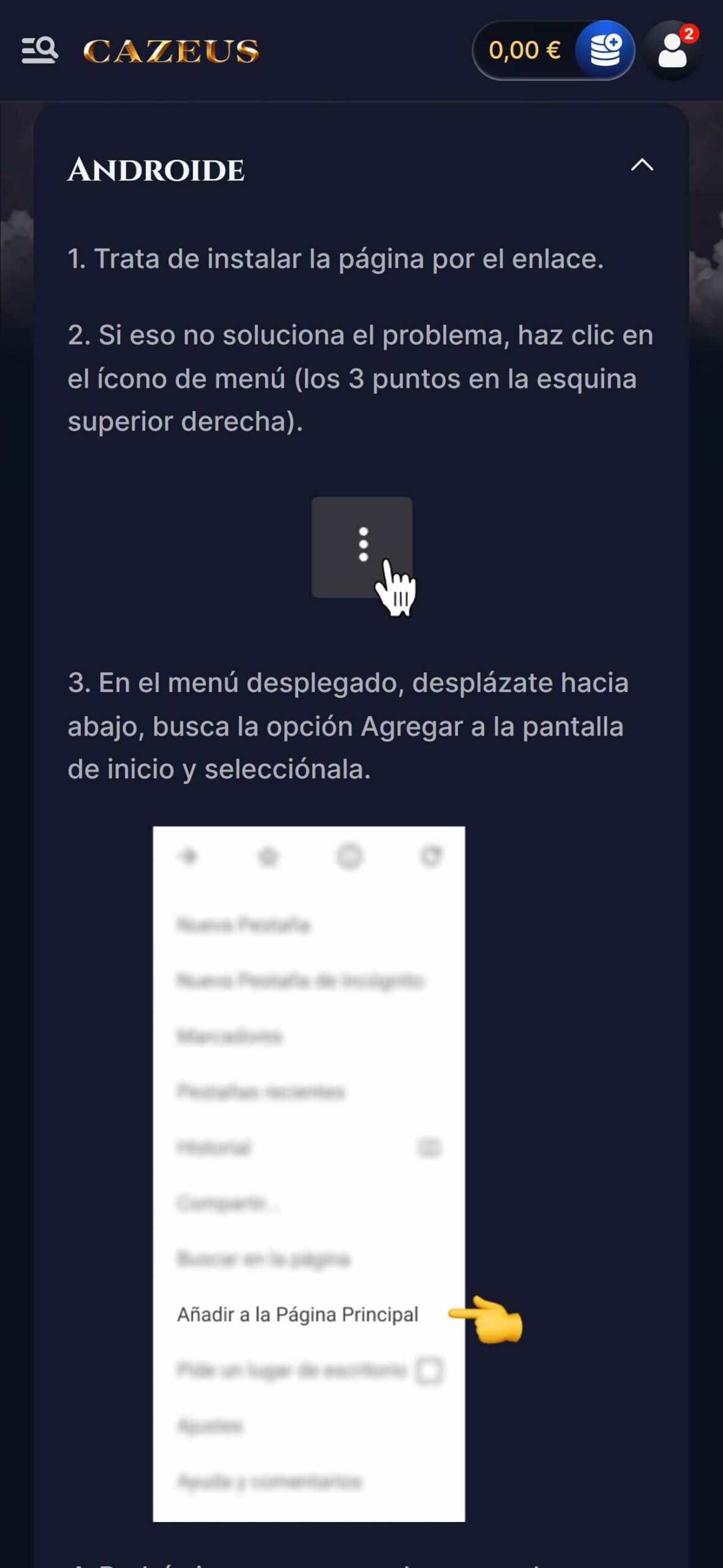
Task: Tap the 0,00 € balance display
Action: click(x=524, y=50)
